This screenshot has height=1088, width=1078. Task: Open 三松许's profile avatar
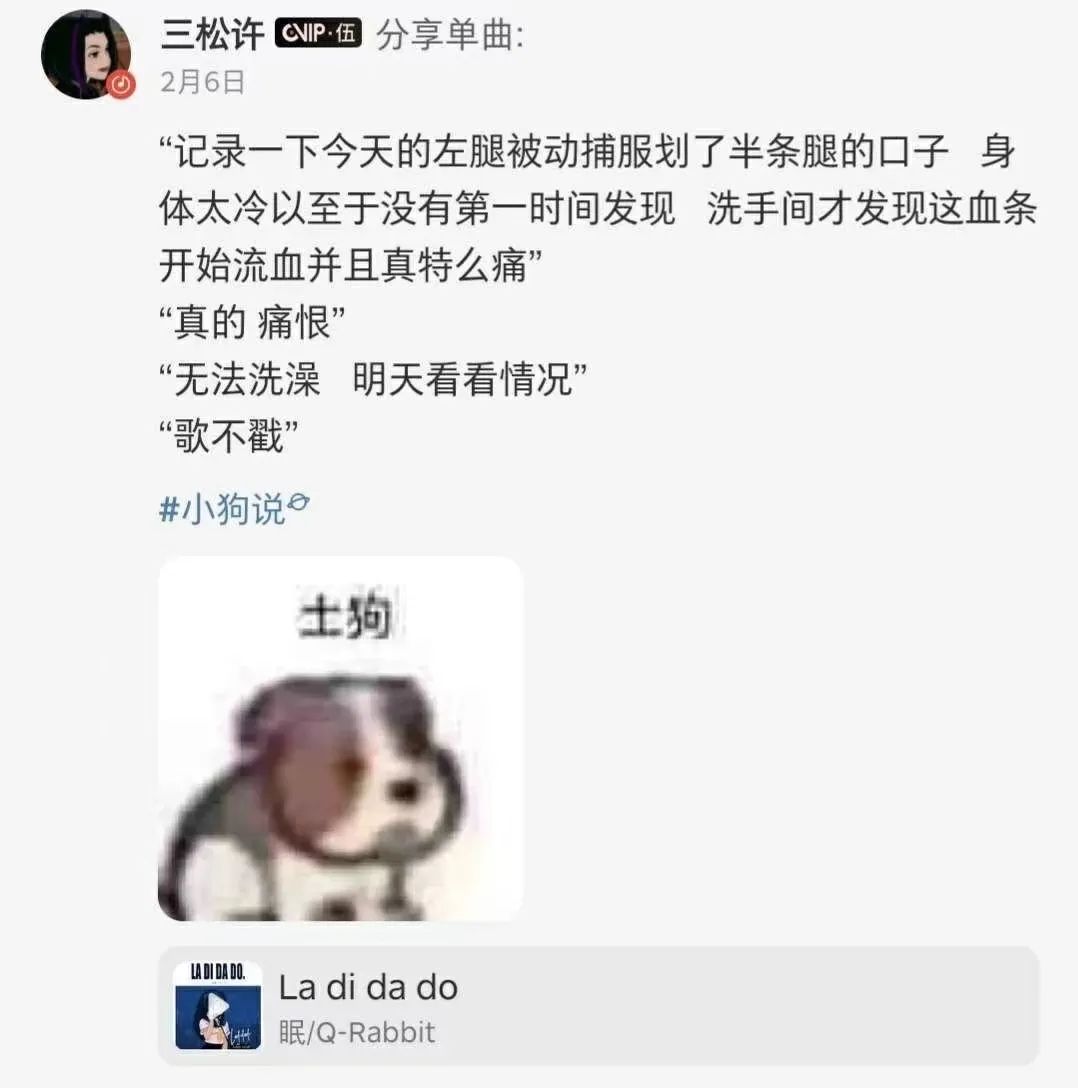(85, 55)
